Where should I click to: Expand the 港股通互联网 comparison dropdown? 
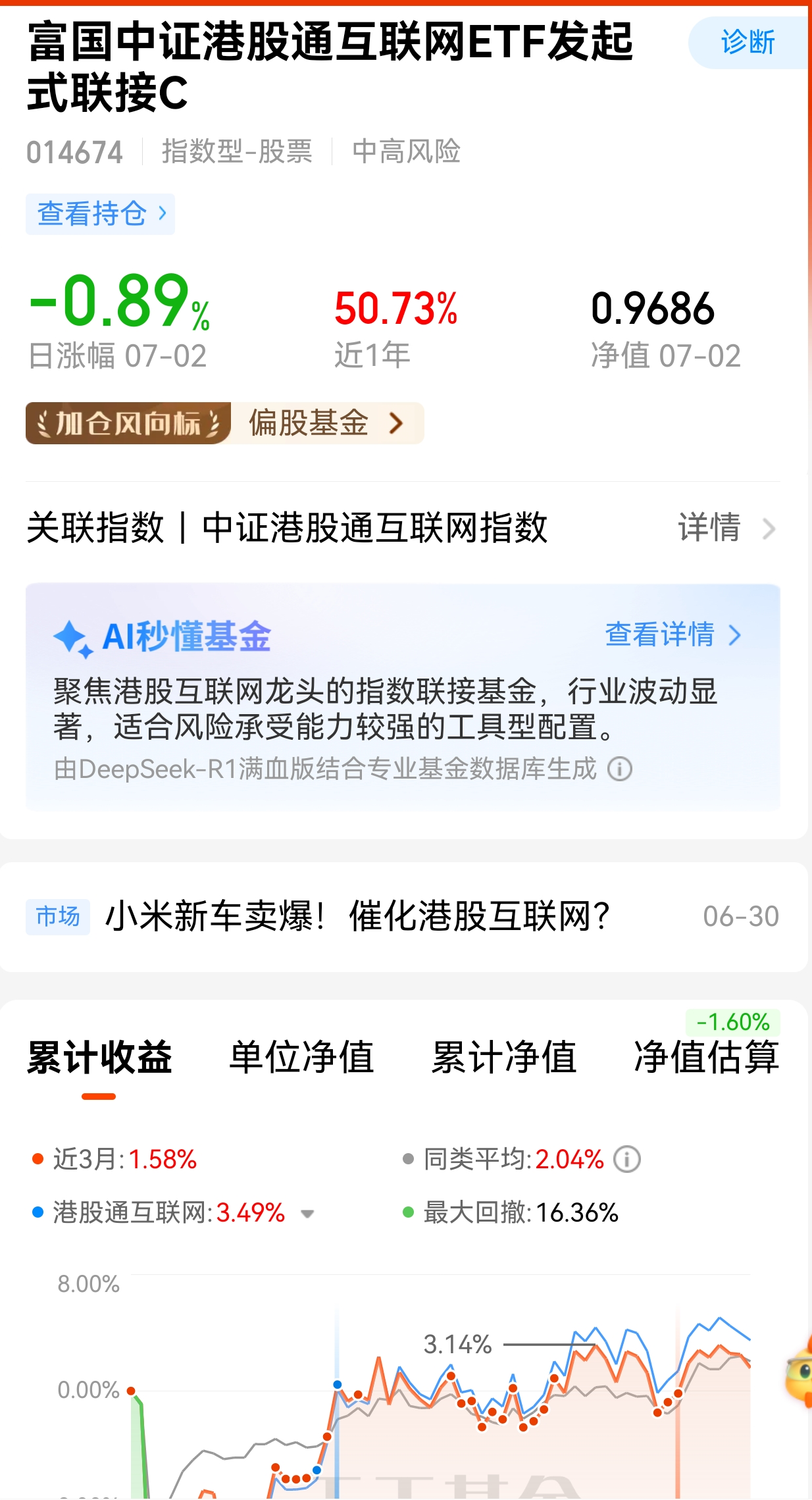click(x=309, y=1213)
